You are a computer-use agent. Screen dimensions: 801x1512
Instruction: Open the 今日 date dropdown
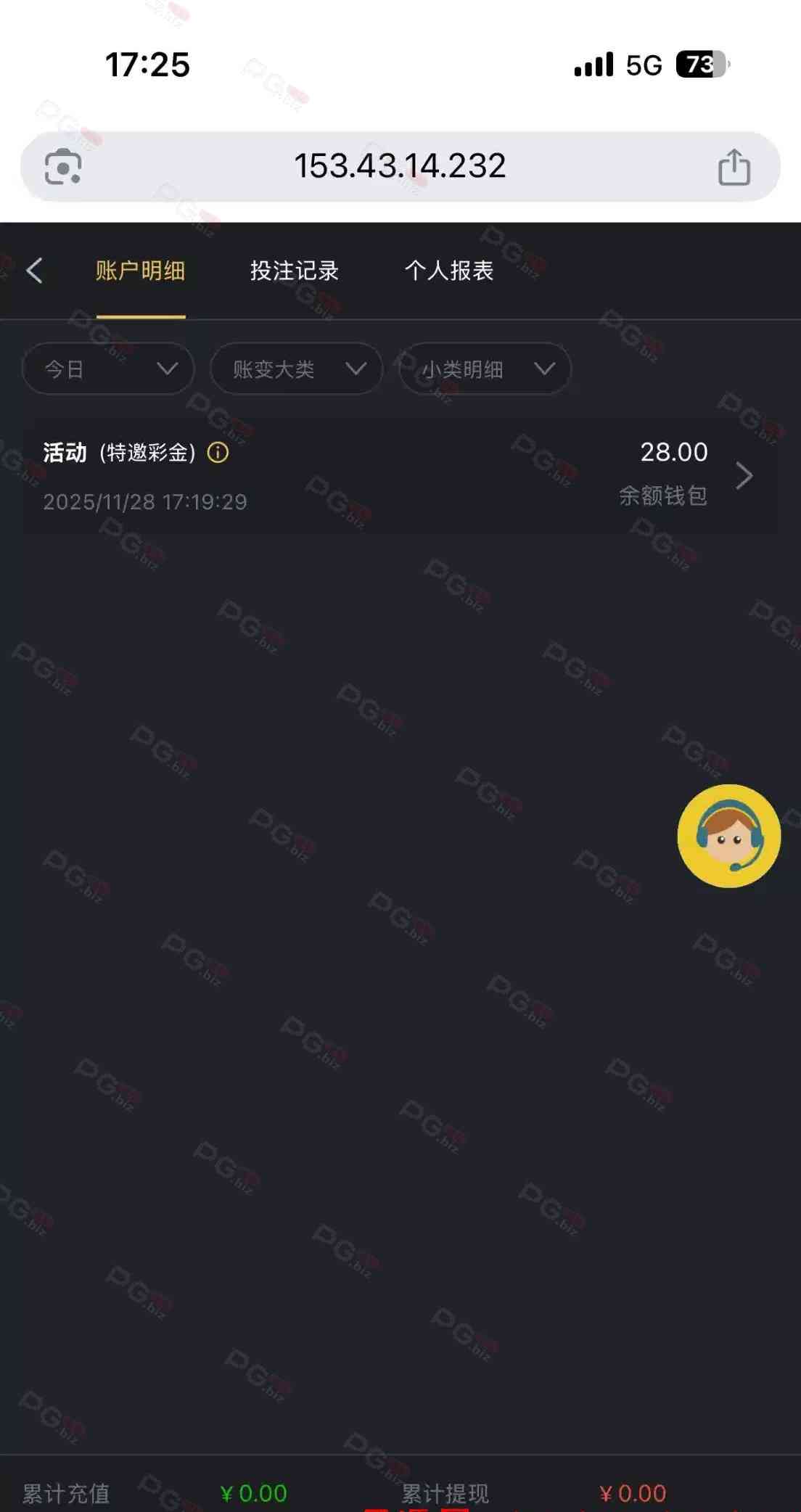[109, 369]
